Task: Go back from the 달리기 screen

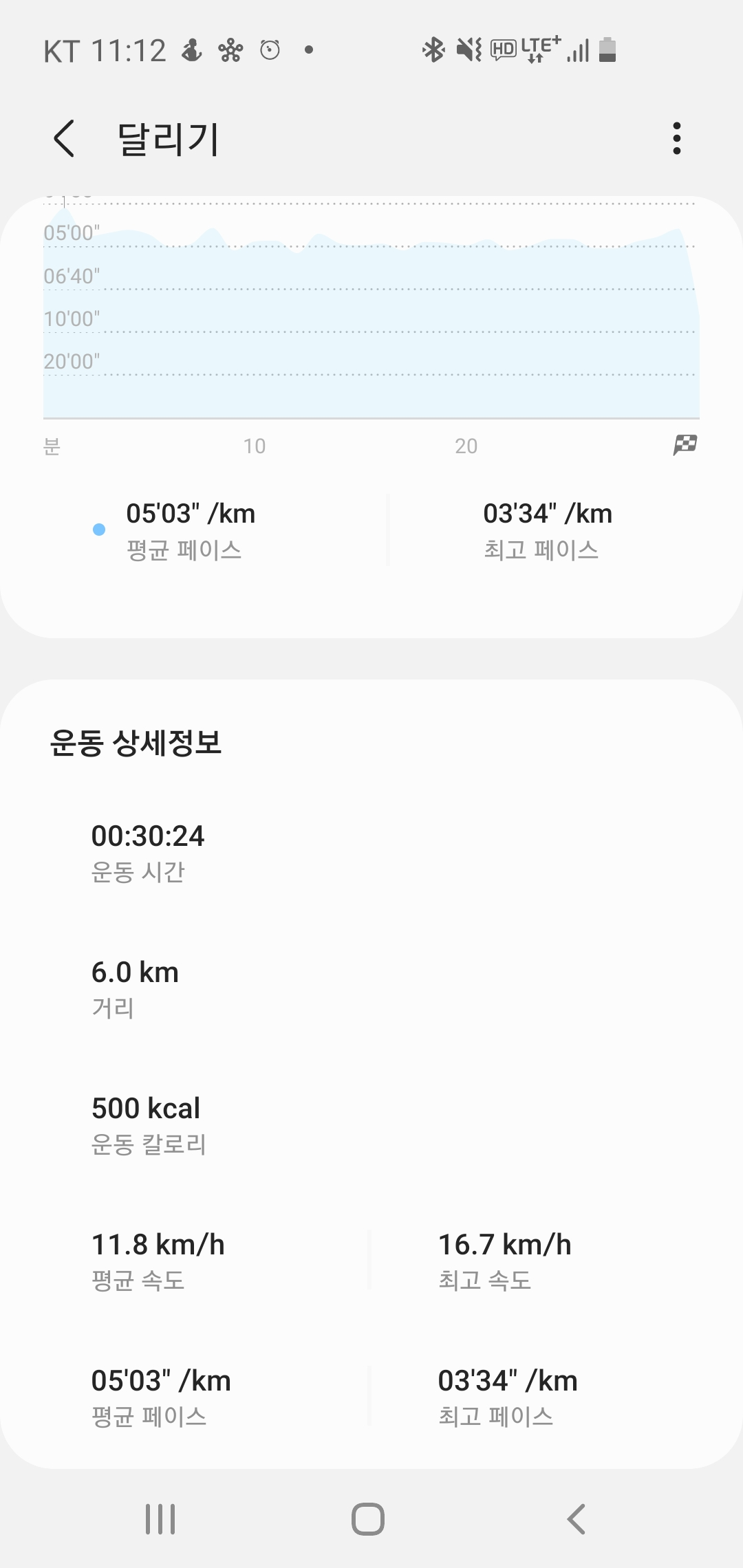Action: click(64, 138)
